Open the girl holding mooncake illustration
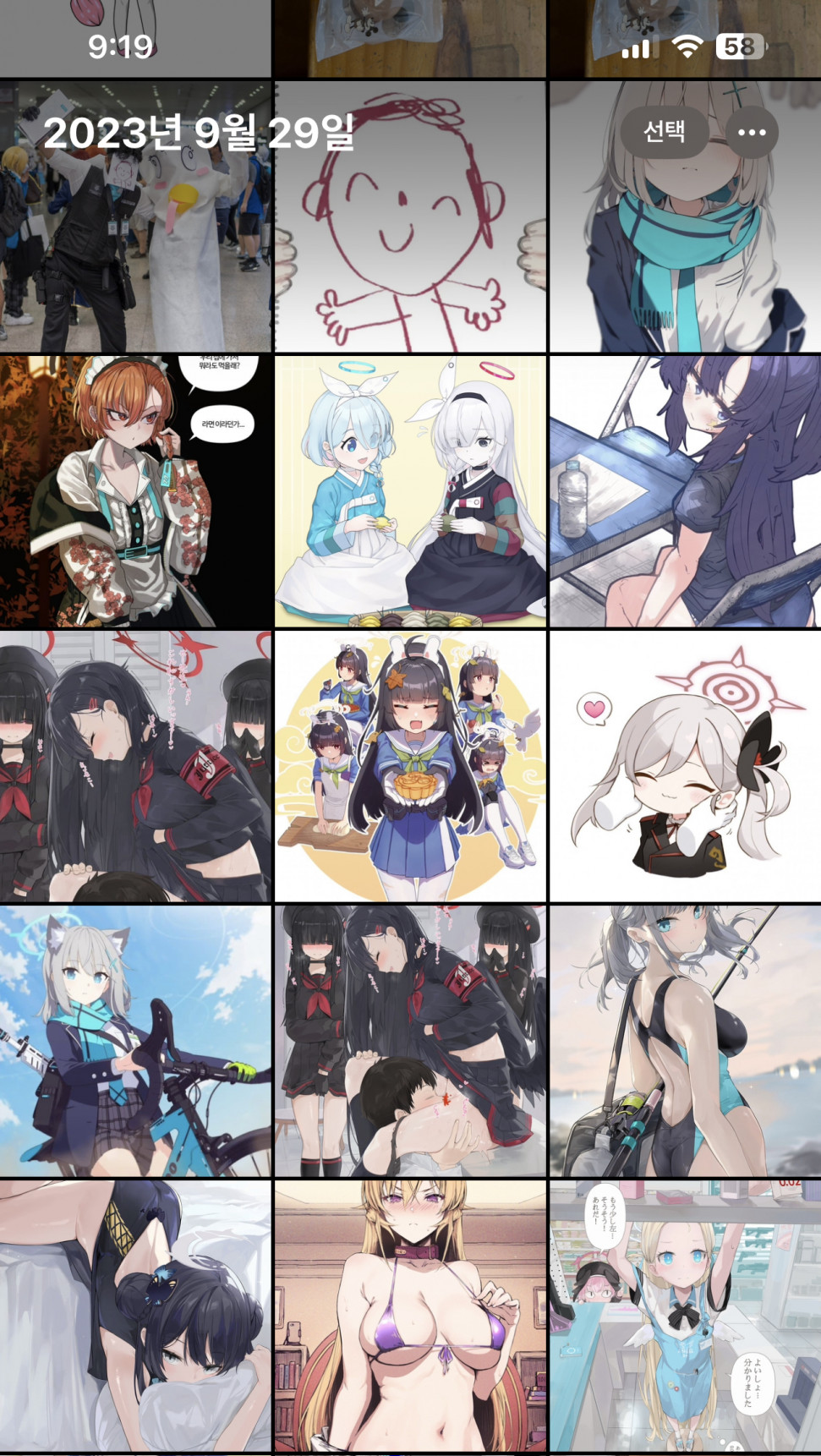 point(410,766)
